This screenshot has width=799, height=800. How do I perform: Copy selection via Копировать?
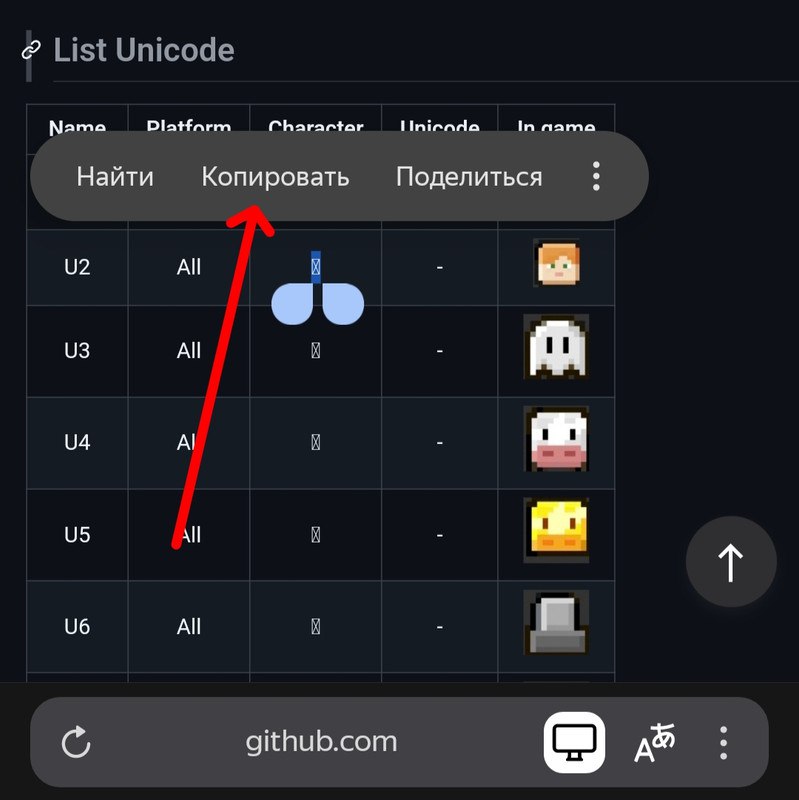(x=276, y=176)
